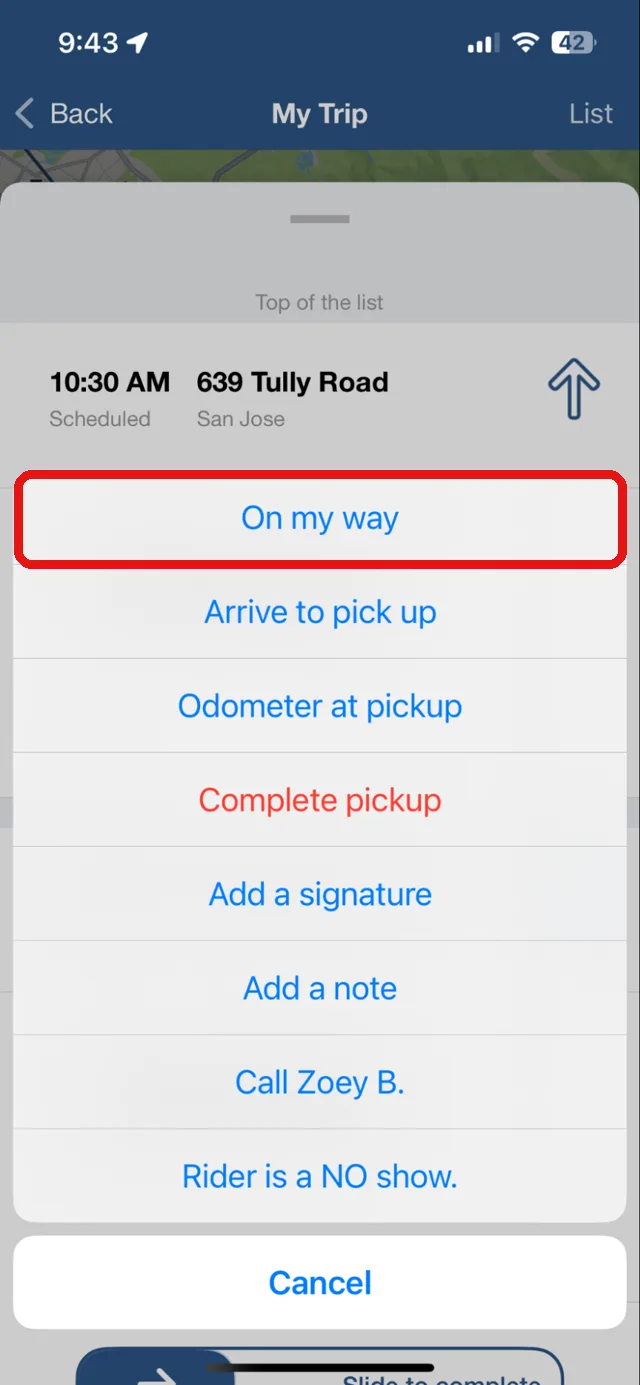Call Zoey B.
Screen dimensions: 640x1385
point(320,1082)
